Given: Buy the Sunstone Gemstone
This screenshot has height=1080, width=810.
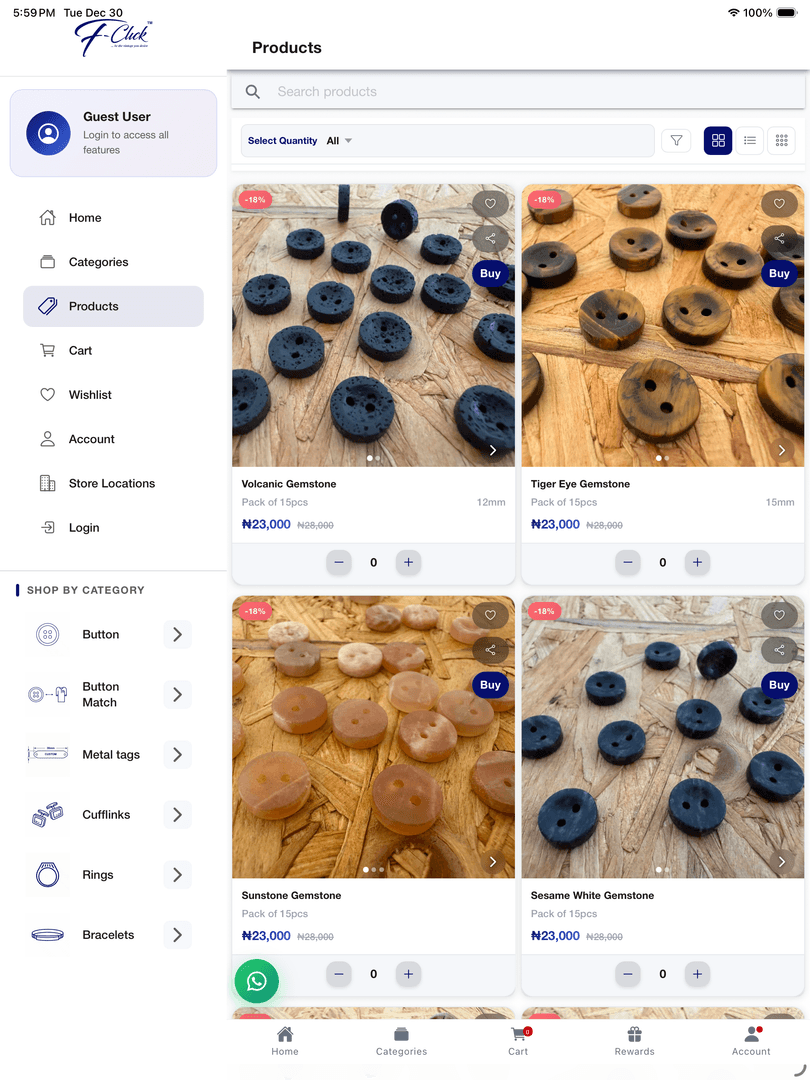Looking at the screenshot, I should (490, 685).
